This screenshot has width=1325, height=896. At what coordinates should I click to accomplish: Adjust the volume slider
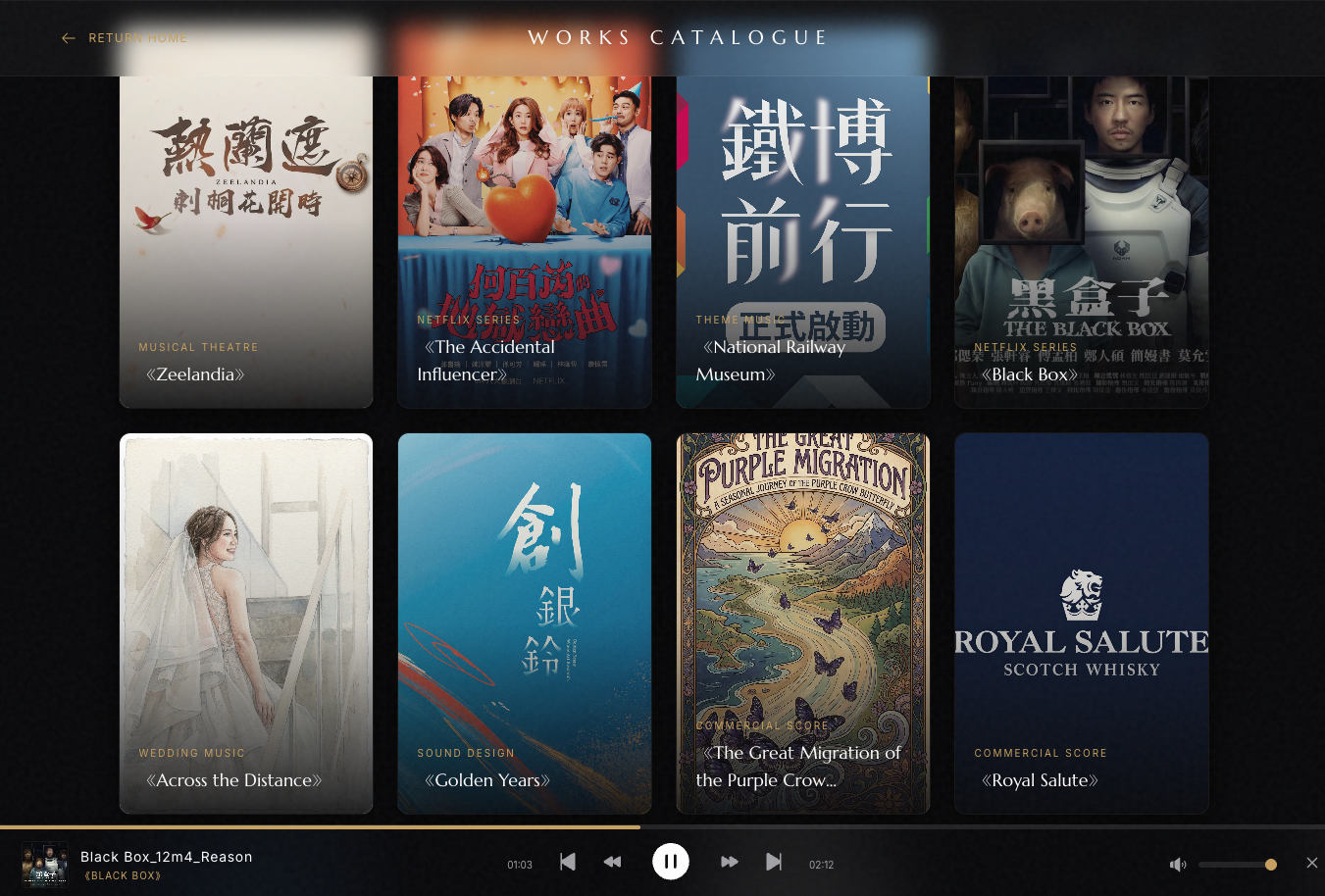1234,865
